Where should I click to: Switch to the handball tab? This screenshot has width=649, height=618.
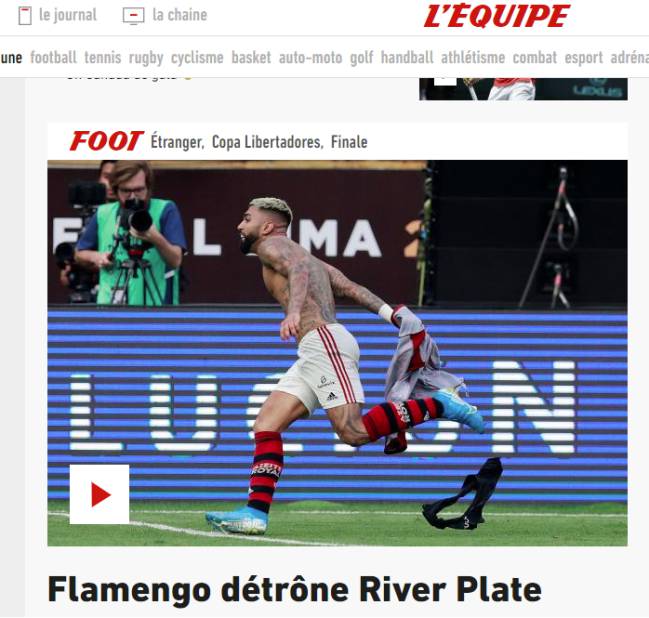(407, 58)
